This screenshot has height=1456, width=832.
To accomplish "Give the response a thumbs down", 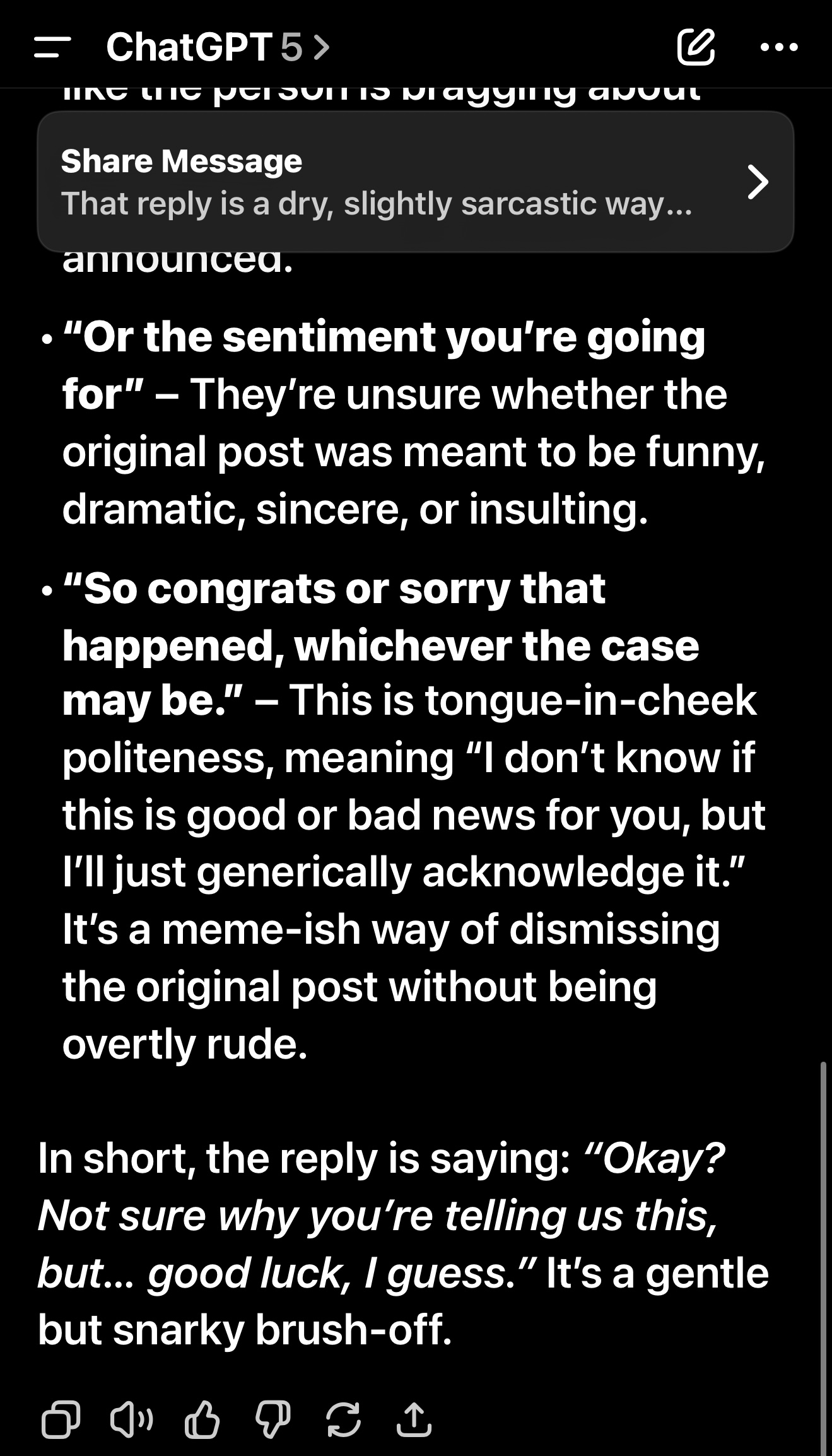I will point(272,1419).
